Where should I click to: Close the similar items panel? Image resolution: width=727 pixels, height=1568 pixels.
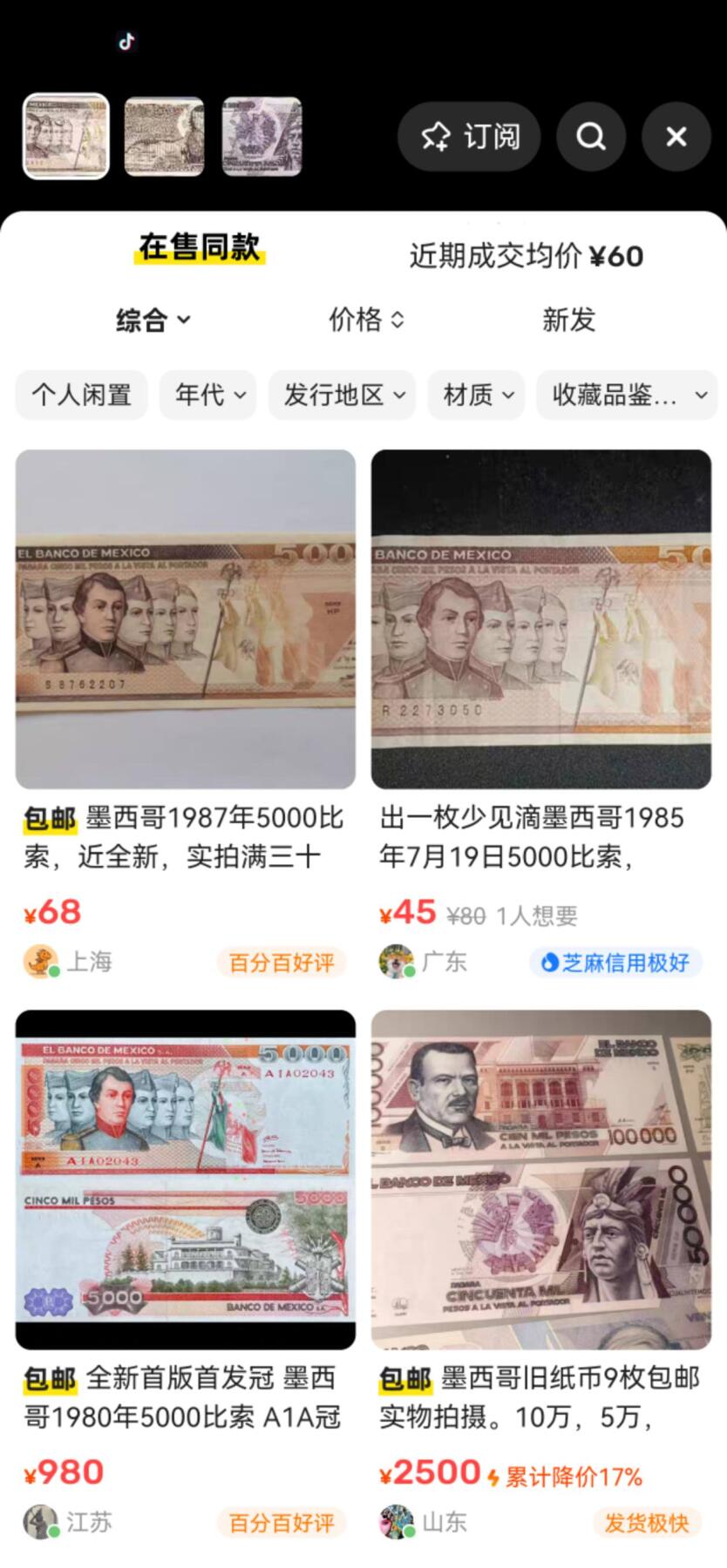point(676,137)
